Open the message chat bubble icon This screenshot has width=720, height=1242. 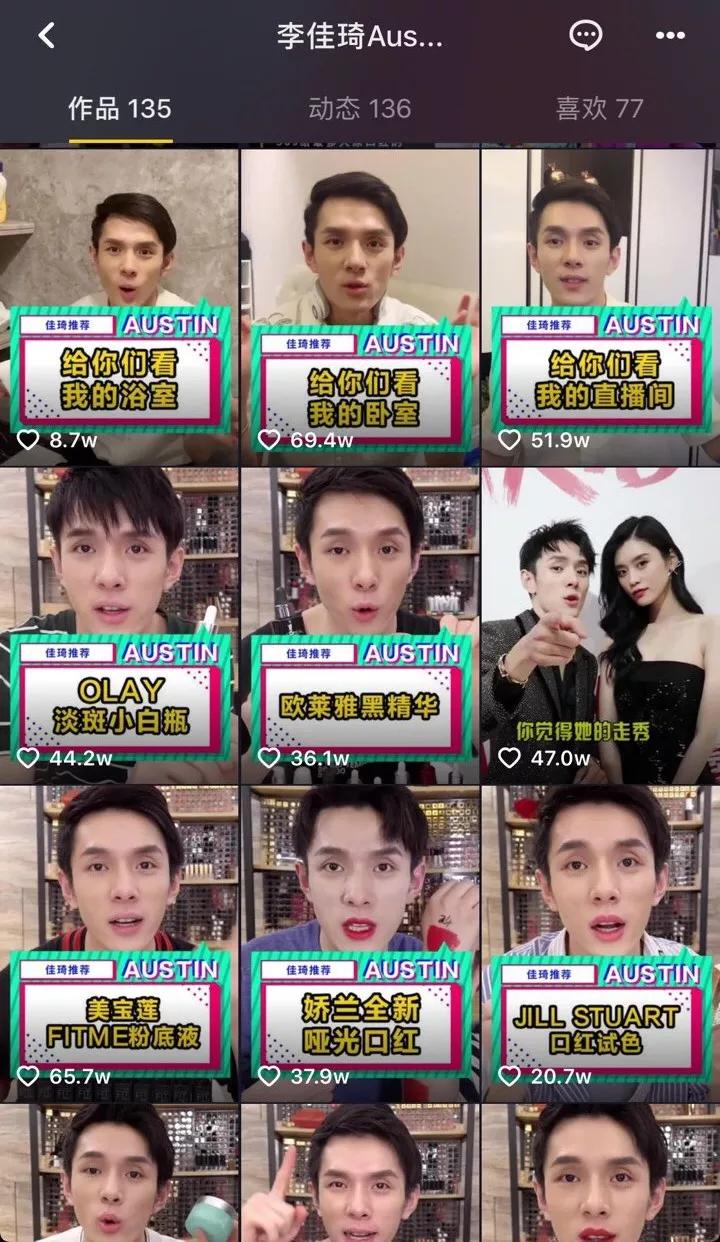coord(585,36)
